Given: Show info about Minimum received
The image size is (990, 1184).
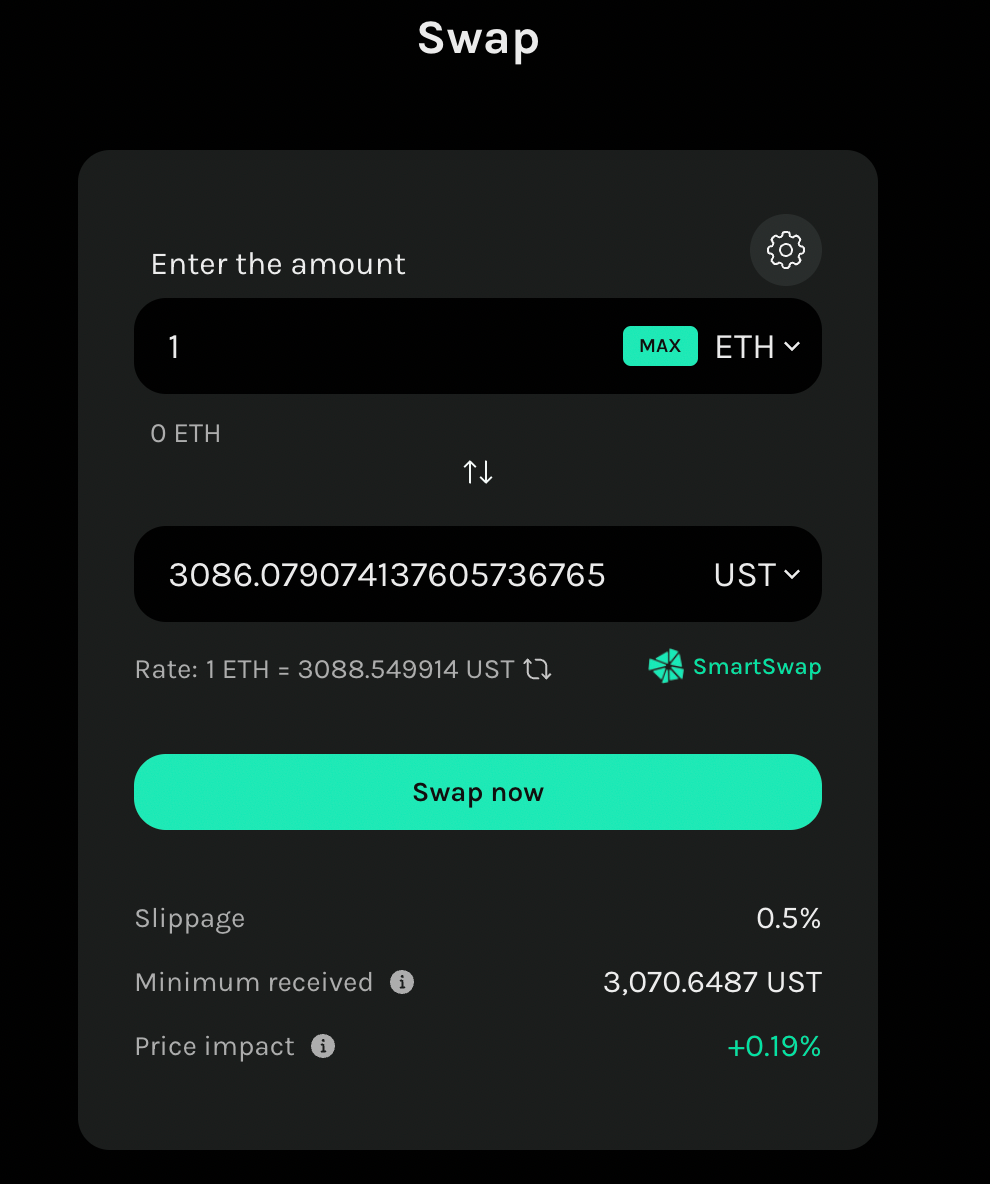Looking at the screenshot, I should (402, 982).
